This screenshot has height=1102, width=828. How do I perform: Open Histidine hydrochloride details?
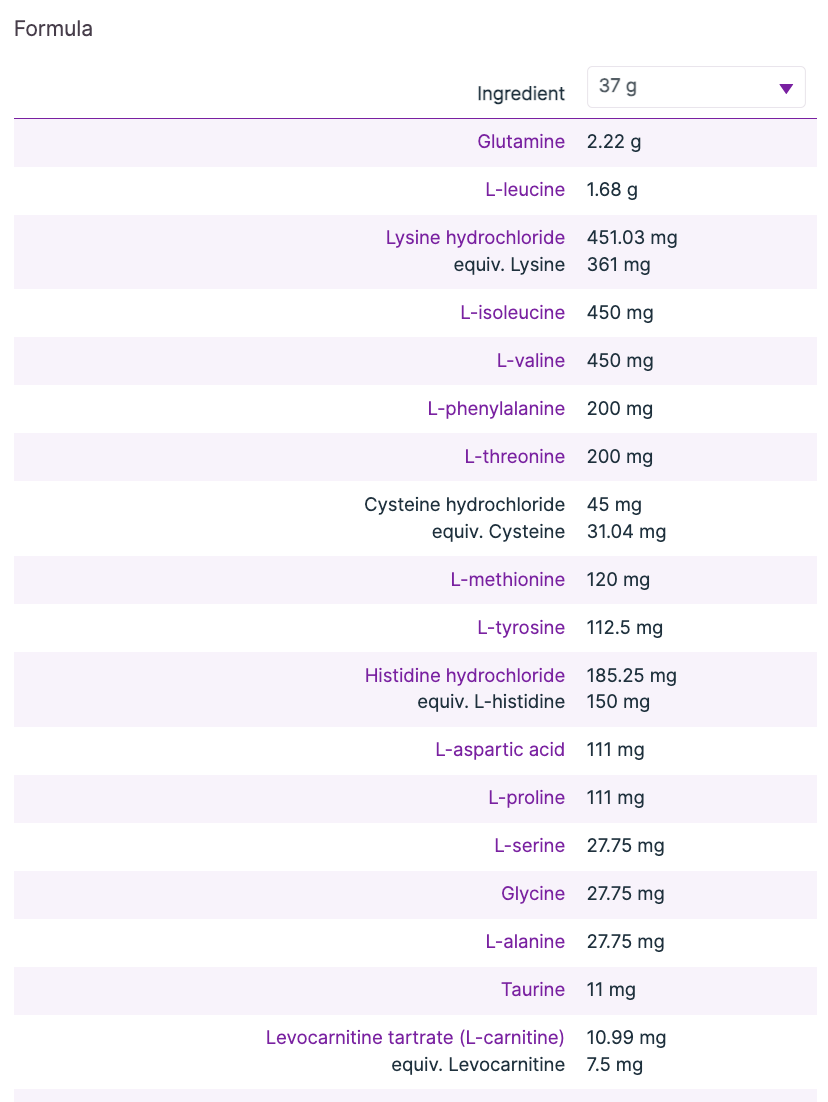(x=464, y=676)
